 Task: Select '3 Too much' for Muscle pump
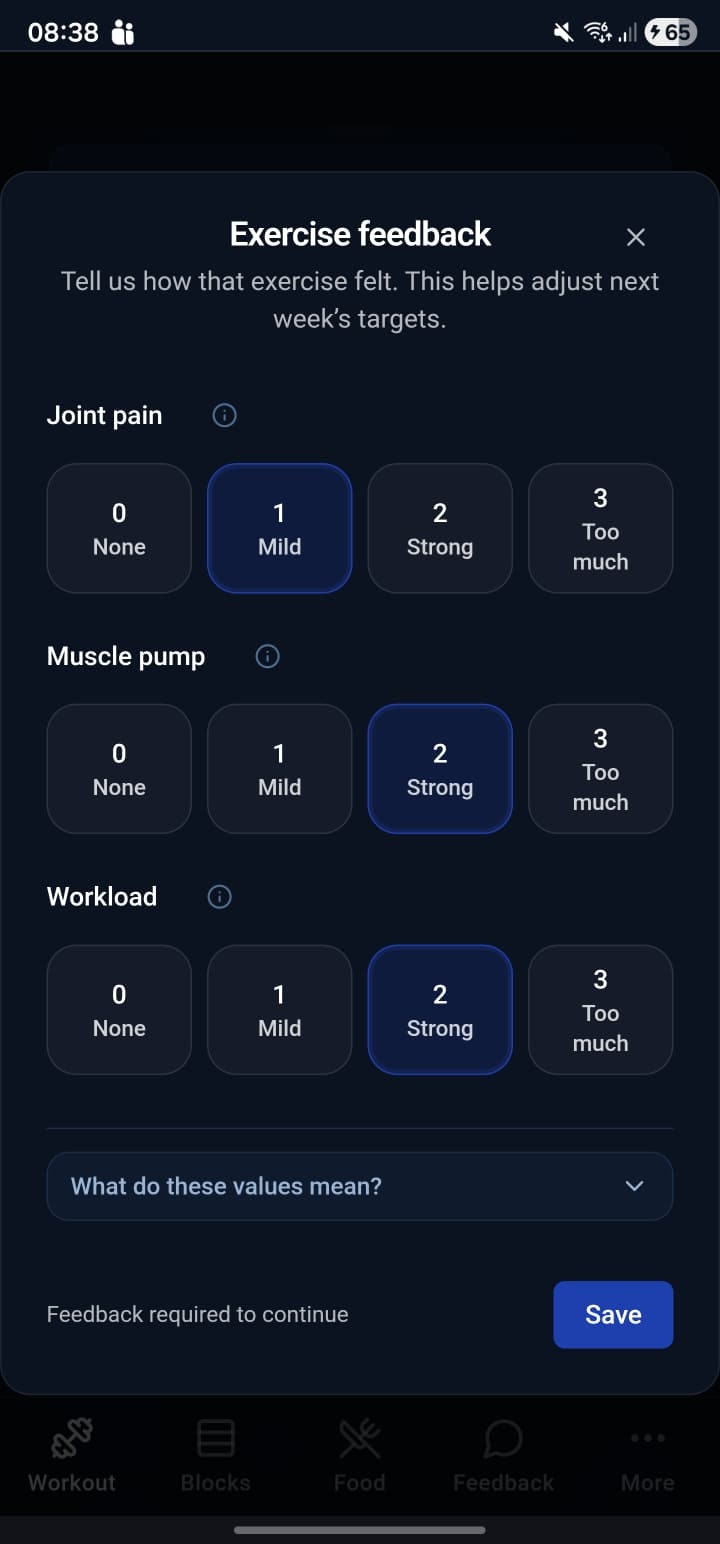pyautogui.click(x=600, y=769)
